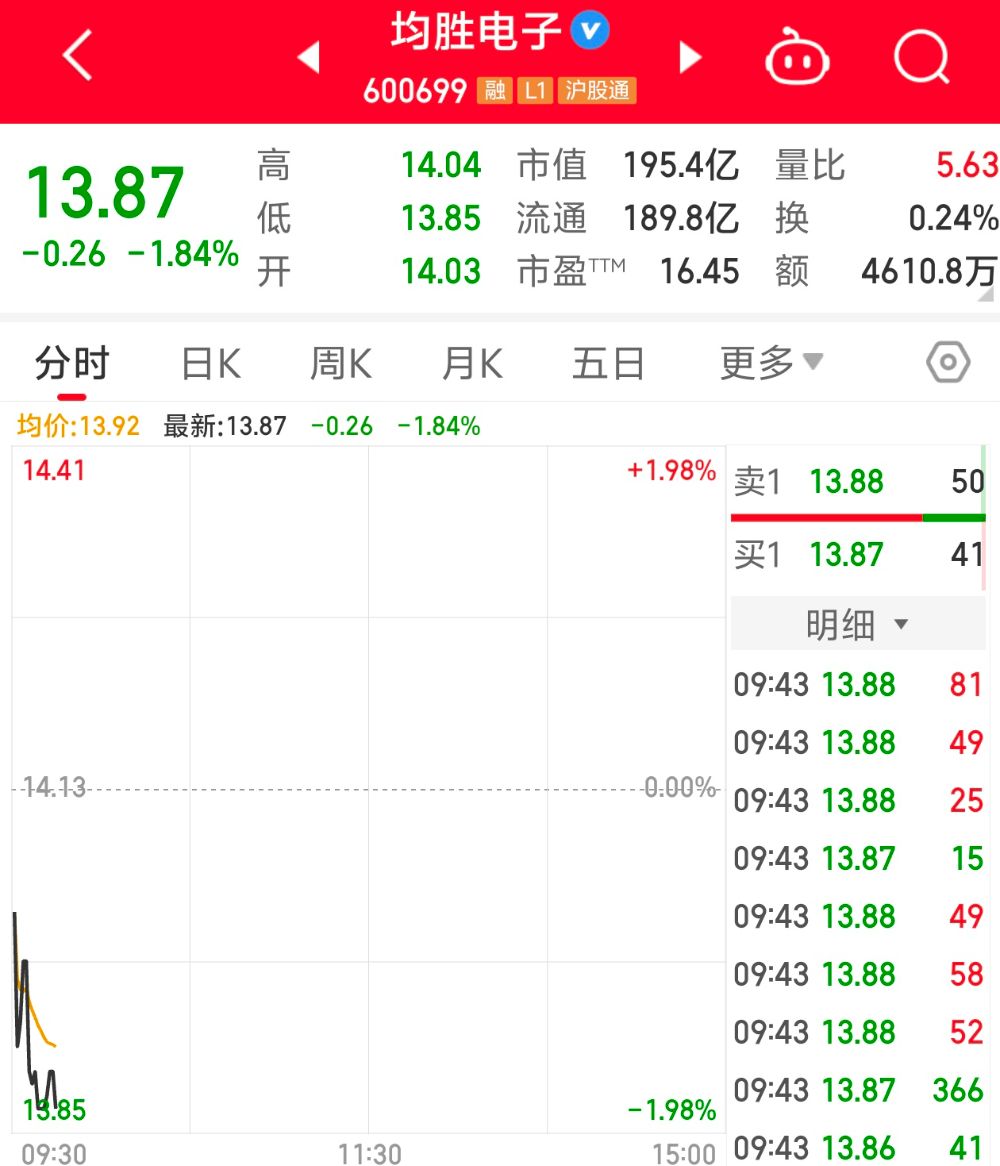Open the intraday price chart
Viewport: 1000px width, 1166px height.
368,788
